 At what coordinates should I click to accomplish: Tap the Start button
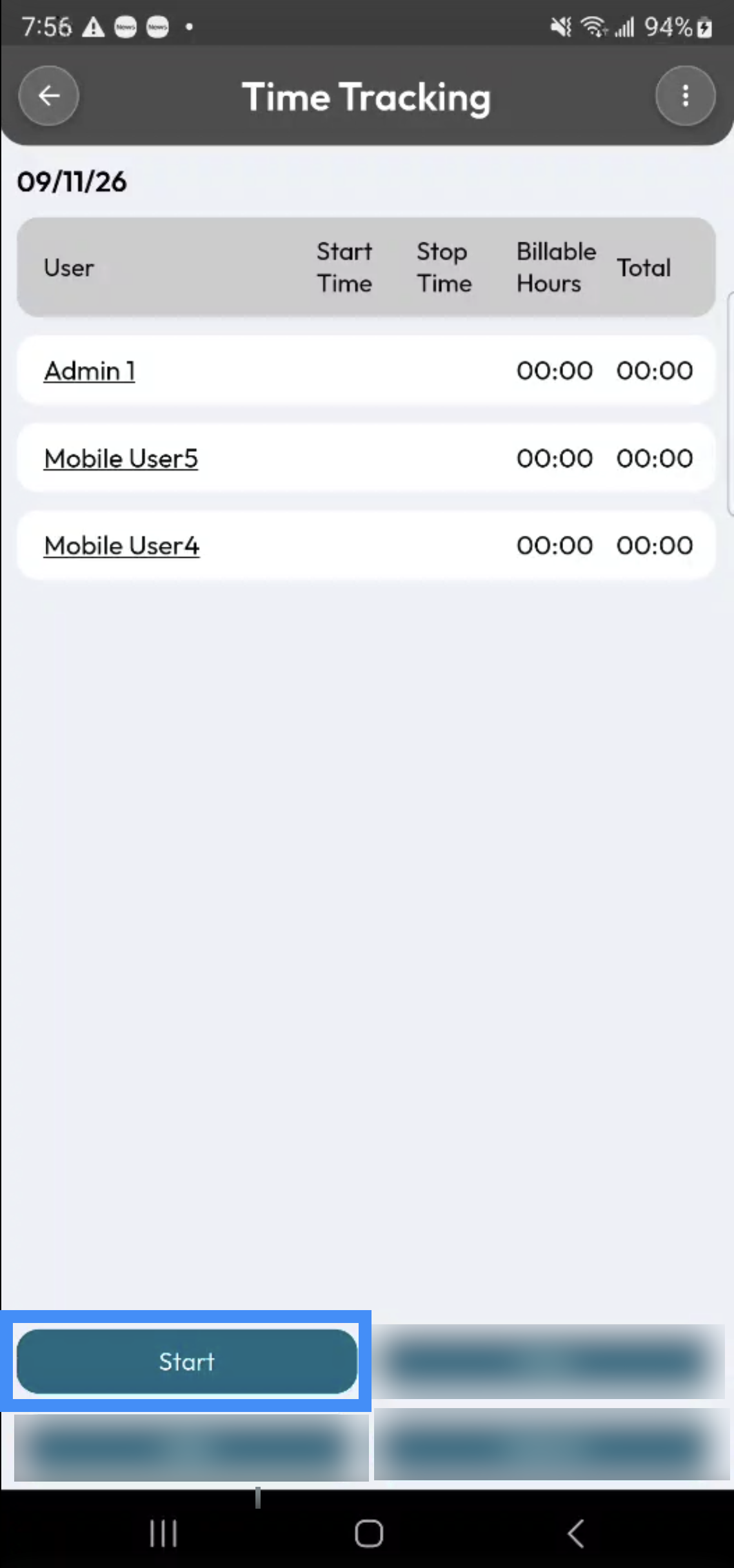pos(187,1361)
